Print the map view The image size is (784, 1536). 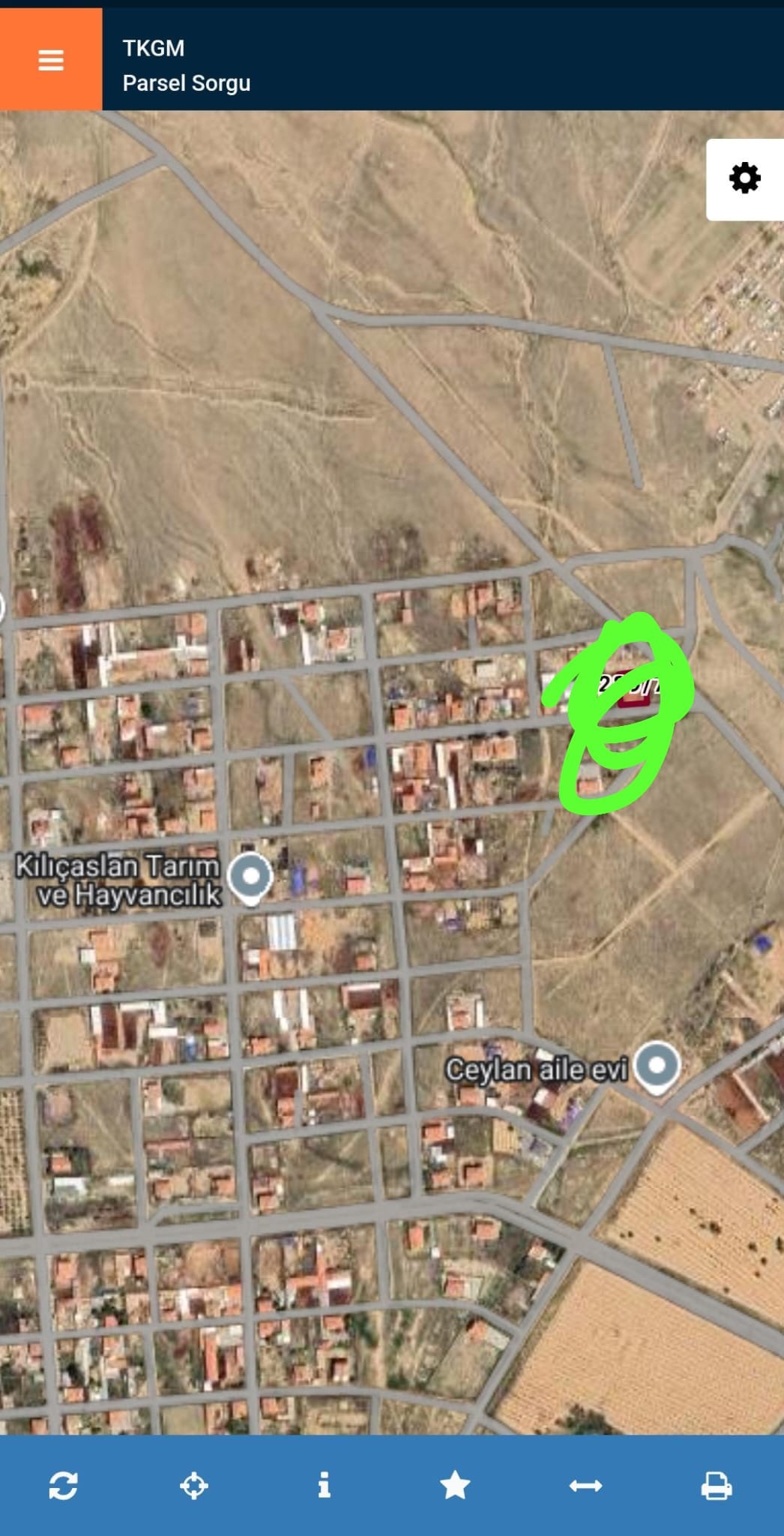[717, 1485]
